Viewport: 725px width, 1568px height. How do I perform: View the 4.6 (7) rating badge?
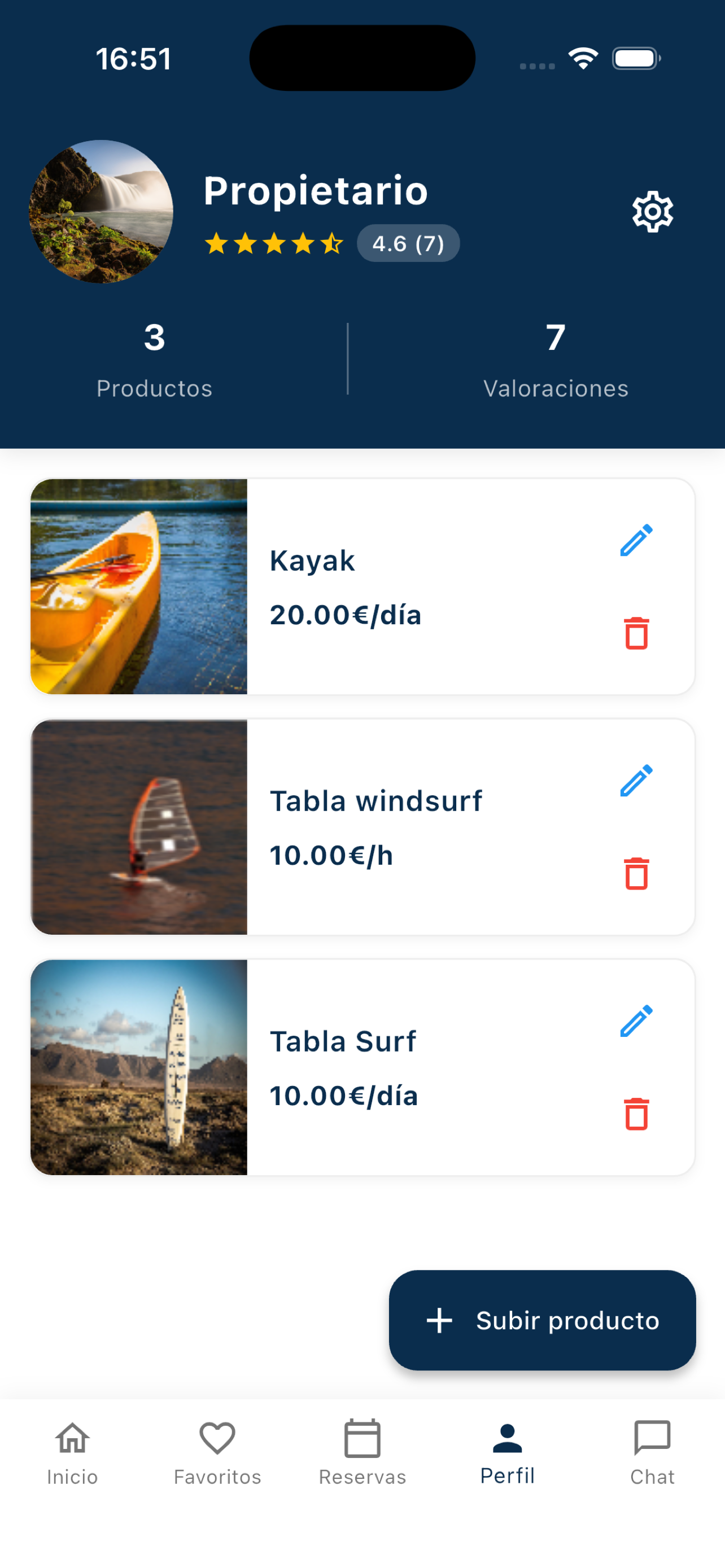pyautogui.click(x=408, y=243)
